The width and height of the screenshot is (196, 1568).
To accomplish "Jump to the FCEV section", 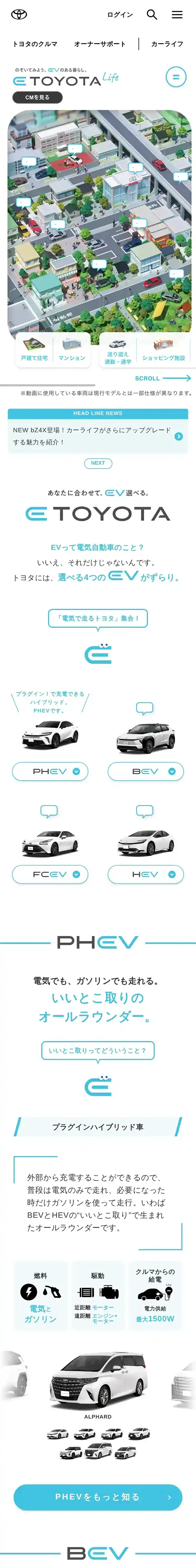I will (x=51, y=874).
